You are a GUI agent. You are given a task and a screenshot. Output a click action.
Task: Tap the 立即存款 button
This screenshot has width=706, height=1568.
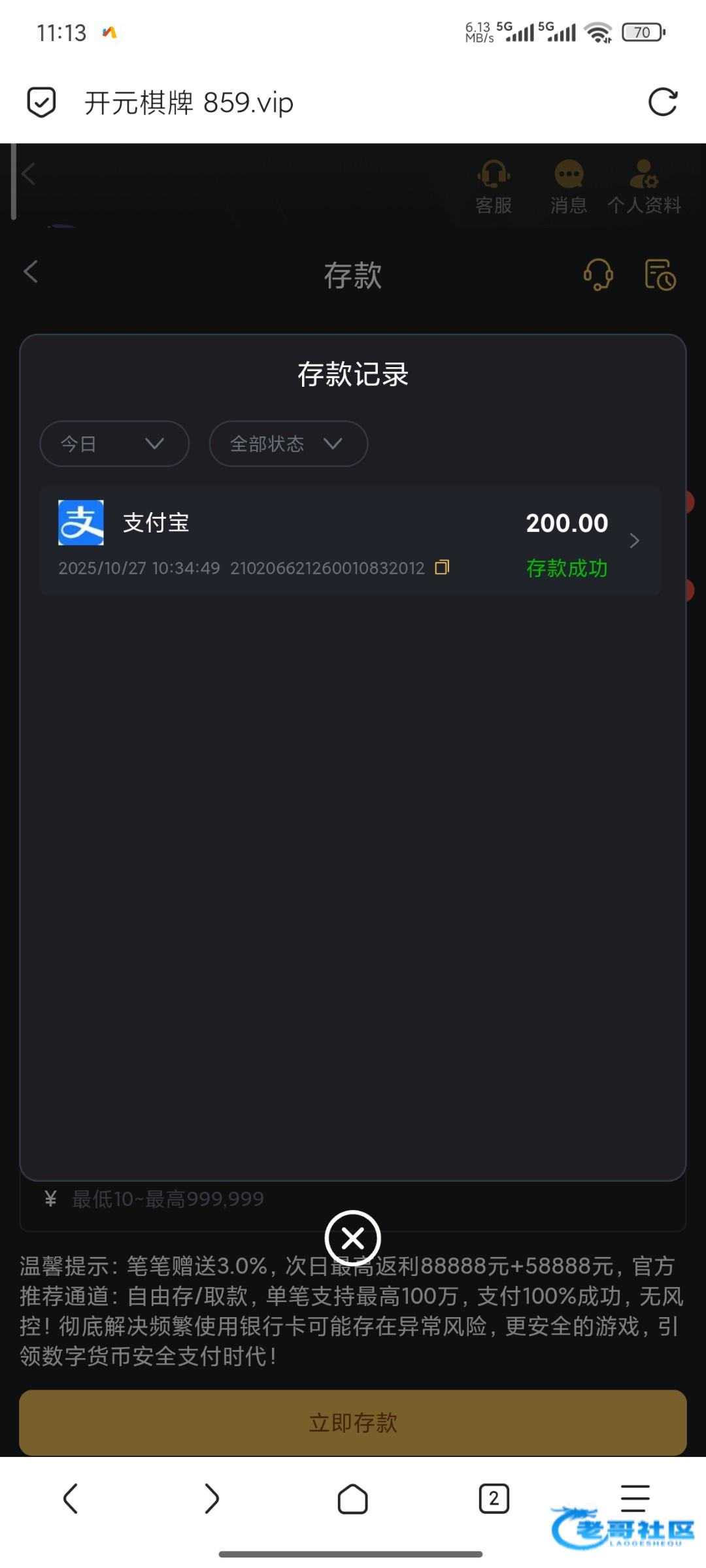coord(353,1422)
